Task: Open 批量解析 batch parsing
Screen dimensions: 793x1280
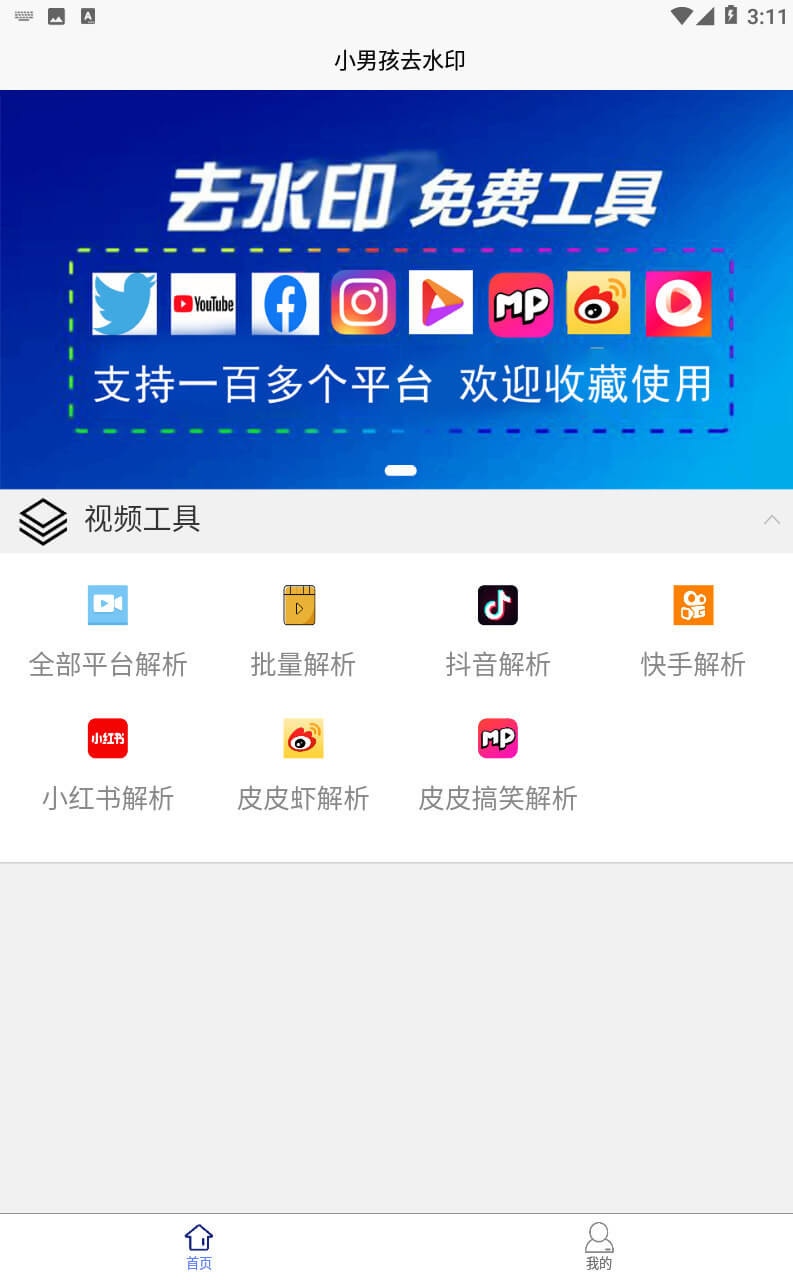Action: tap(303, 632)
